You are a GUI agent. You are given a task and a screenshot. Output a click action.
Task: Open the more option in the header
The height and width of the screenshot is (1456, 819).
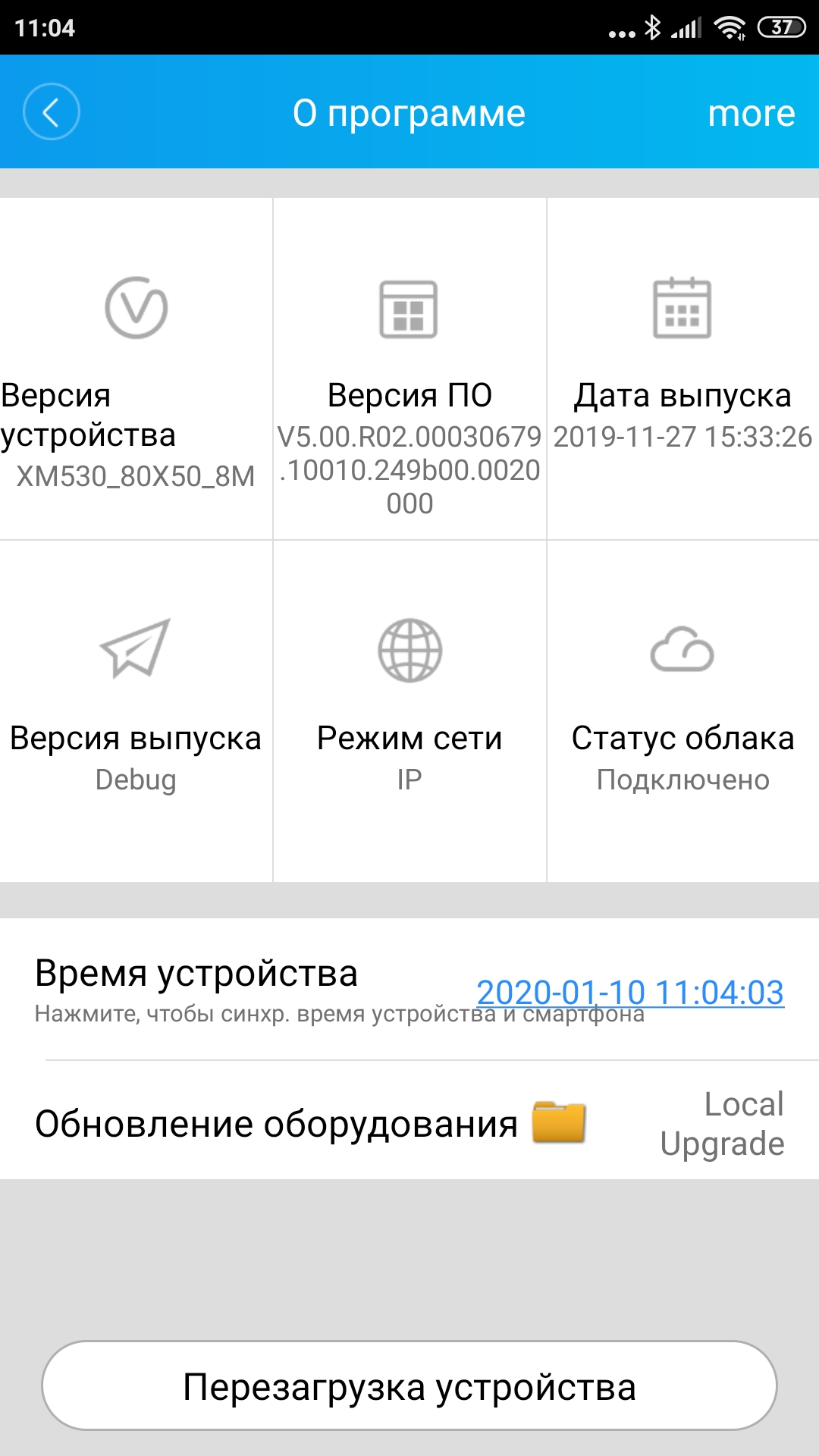751,114
